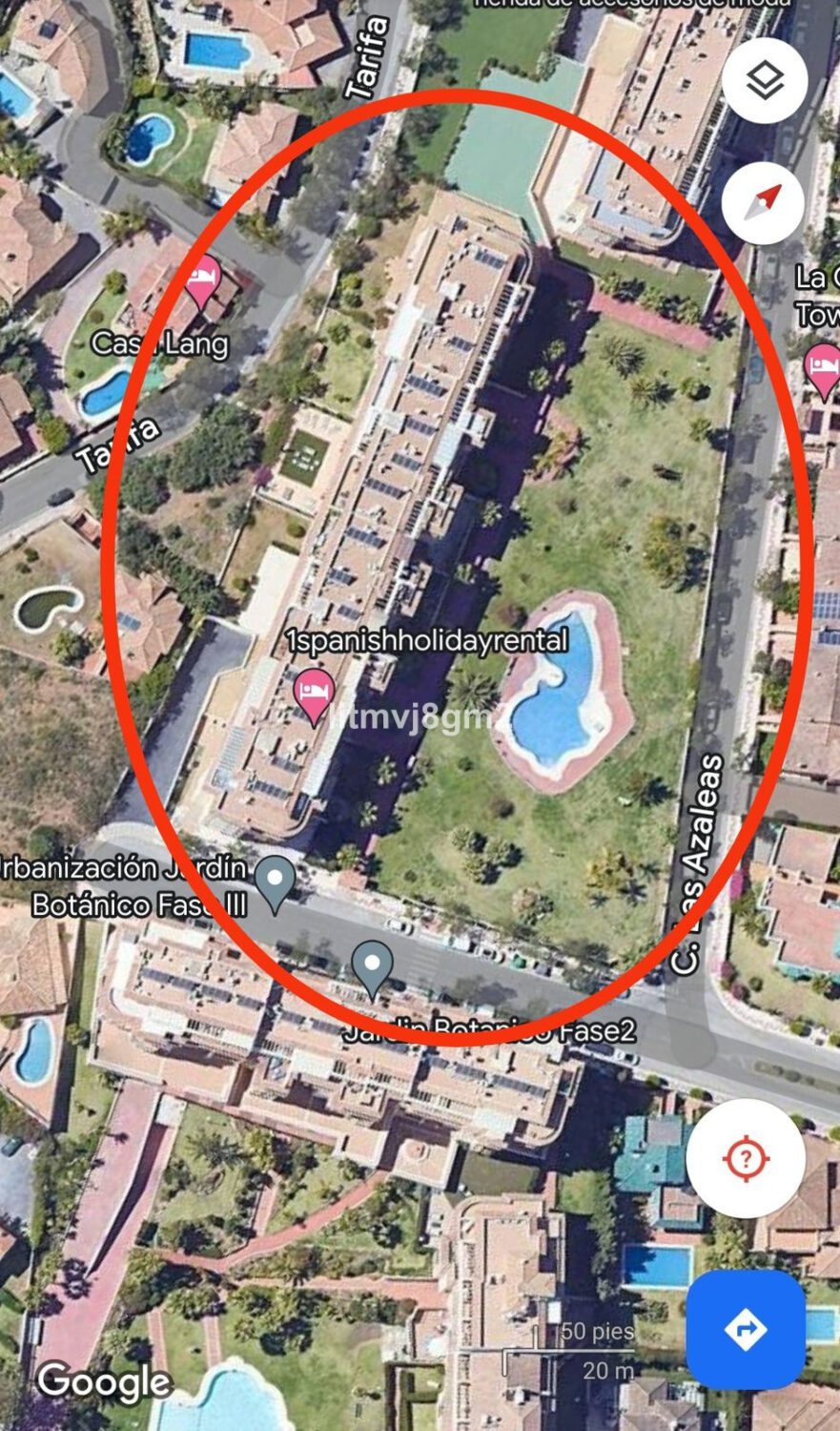This screenshot has height=1431, width=840.
Task: Select Urbanización Jardín Botánico Fase III pin
Action: 276,882
